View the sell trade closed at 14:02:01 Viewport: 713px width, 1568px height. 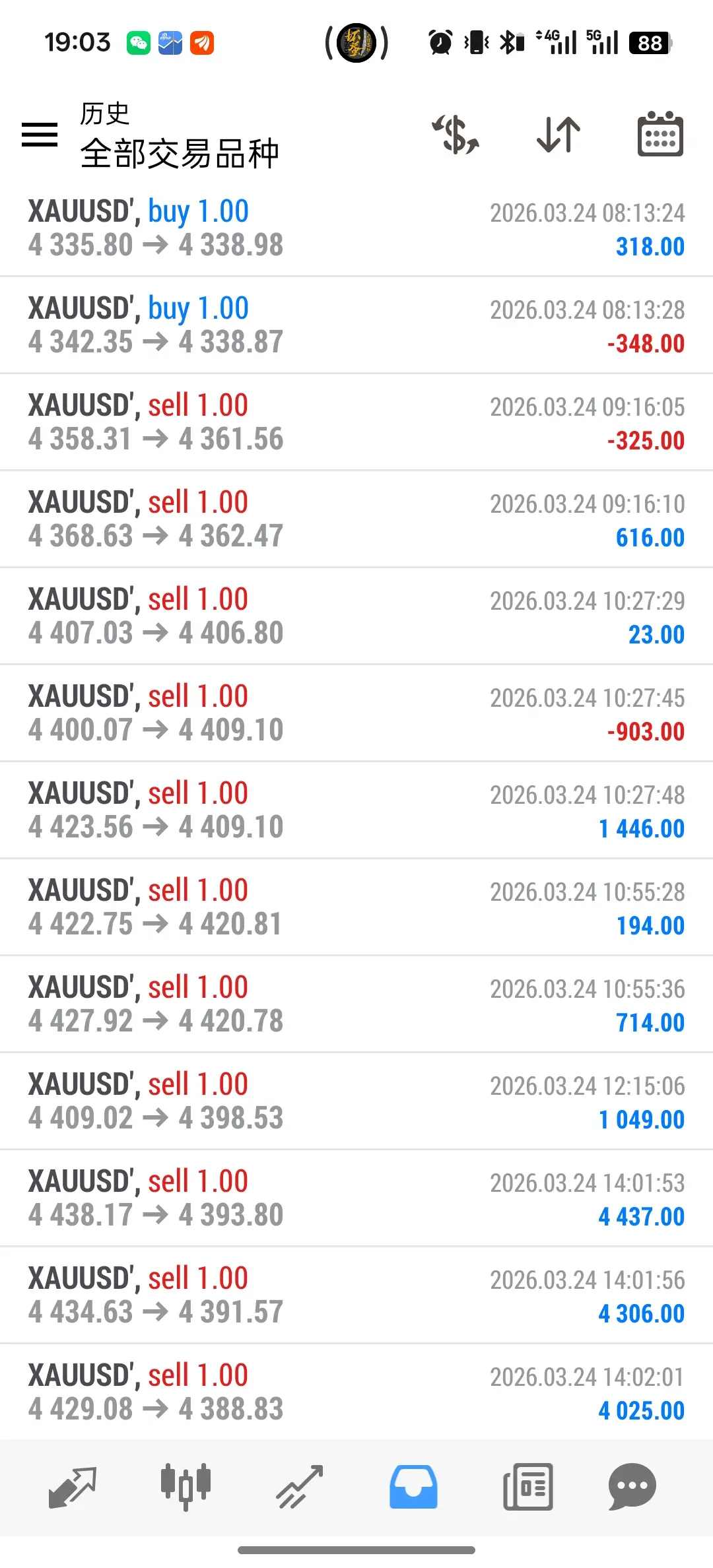(356, 1392)
